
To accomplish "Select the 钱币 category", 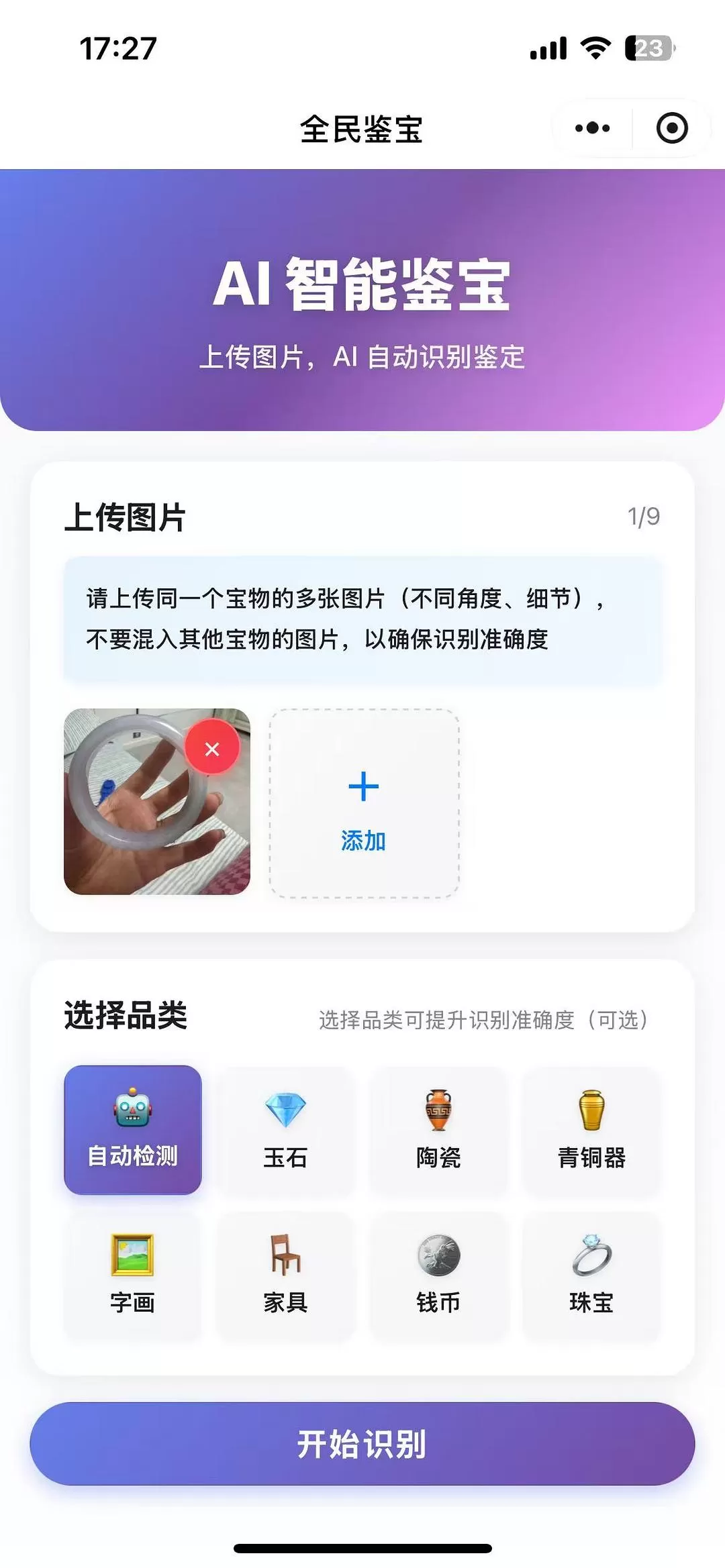I will (438, 1275).
